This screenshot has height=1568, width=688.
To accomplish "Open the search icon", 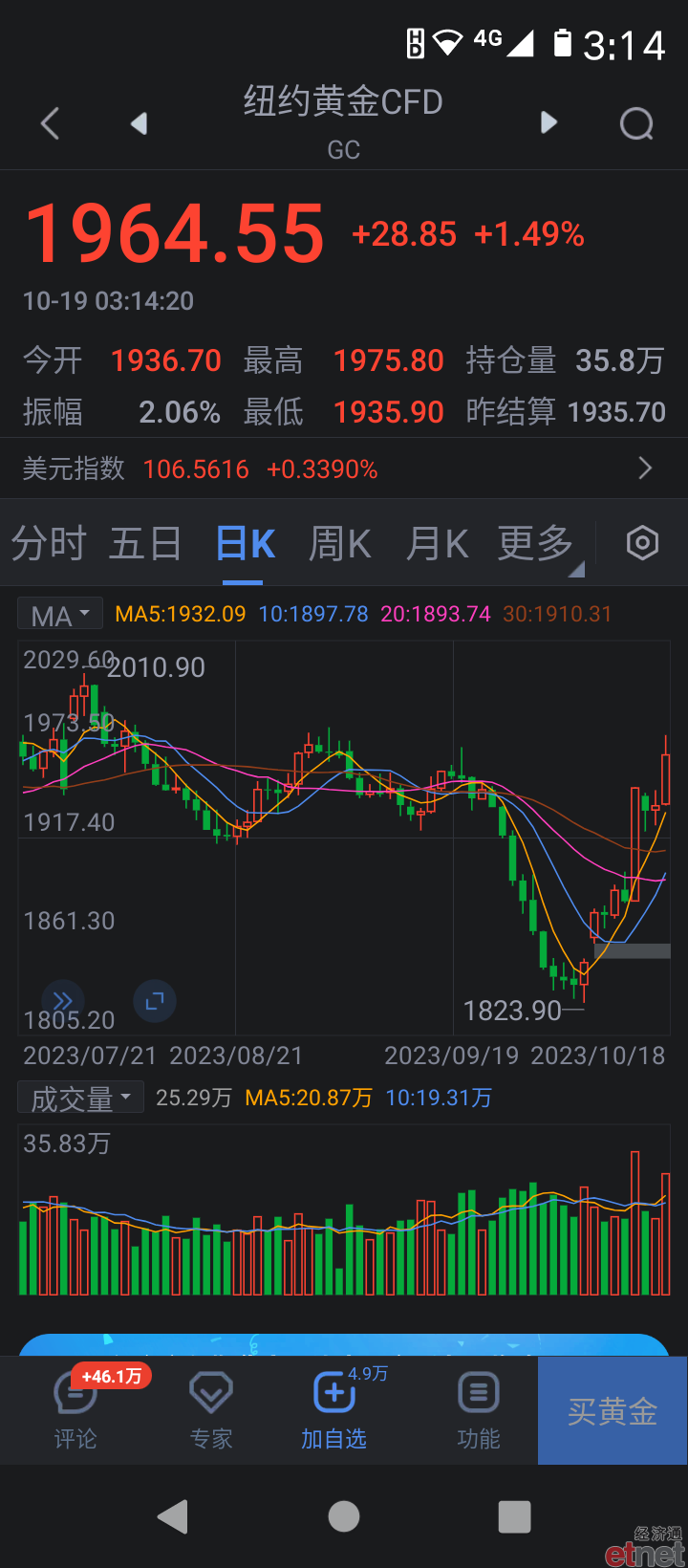I will [636, 123].
